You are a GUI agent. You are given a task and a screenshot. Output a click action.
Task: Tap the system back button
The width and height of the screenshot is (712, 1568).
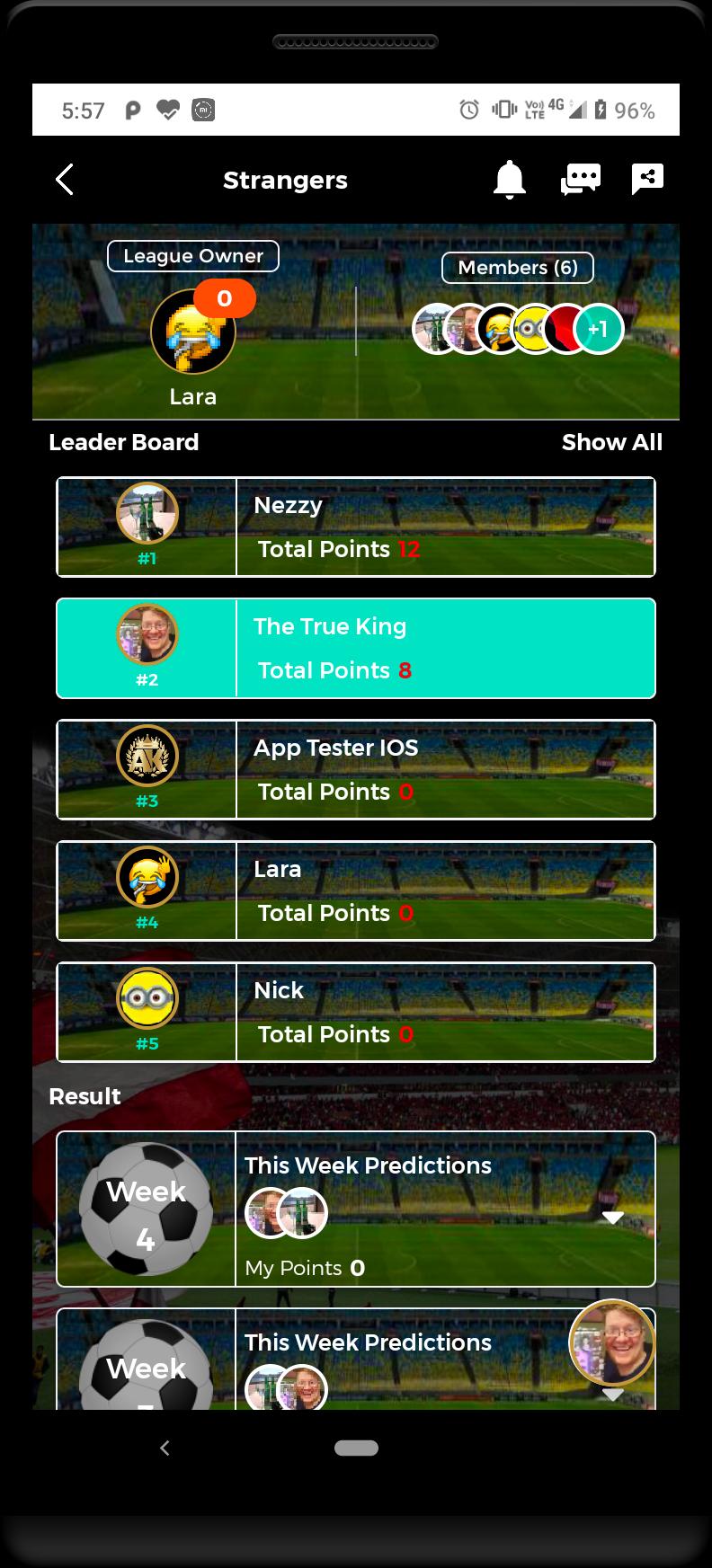[x=165, y=1448]
